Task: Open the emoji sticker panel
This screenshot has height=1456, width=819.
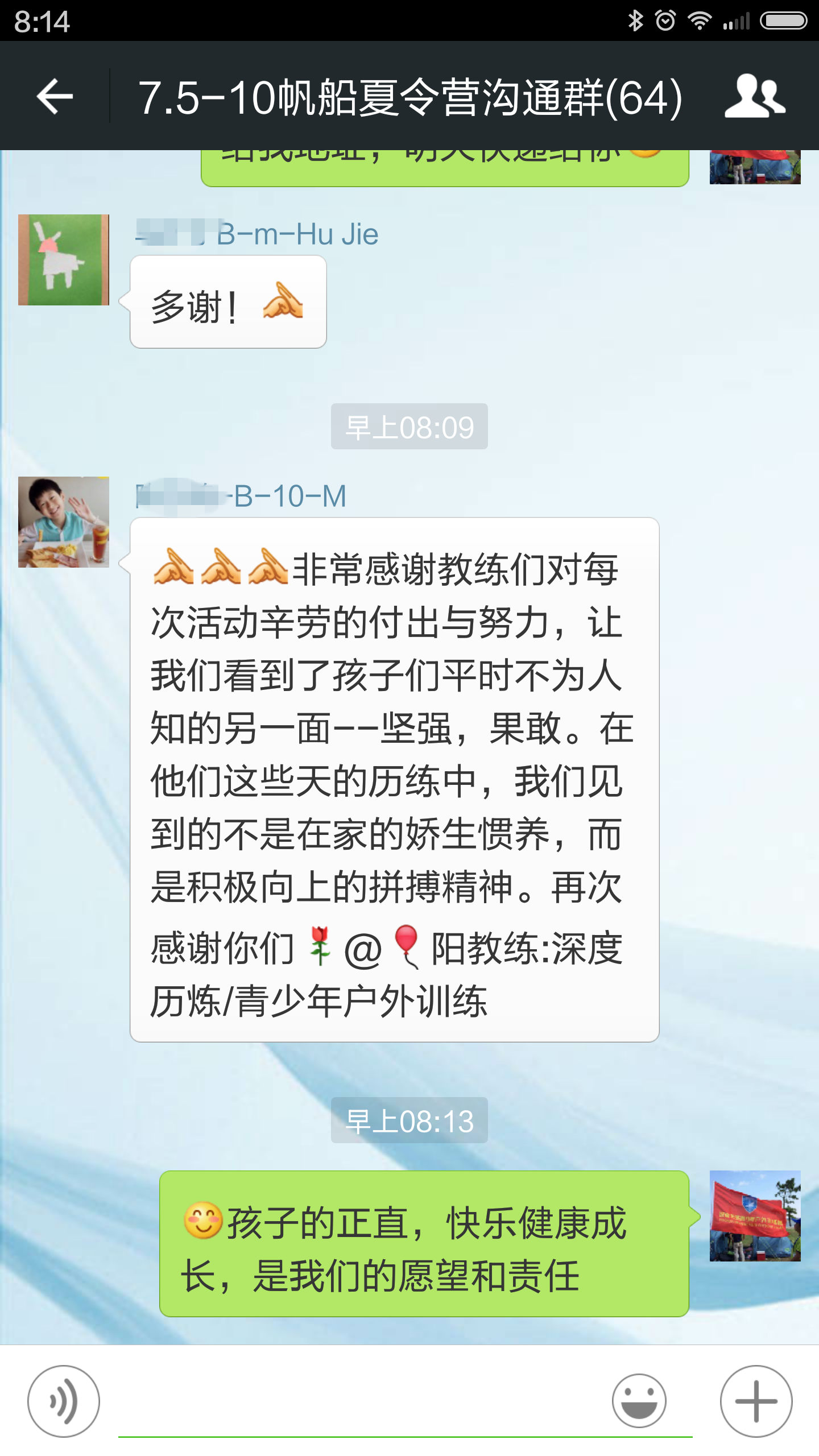Action: (639, 1401)
